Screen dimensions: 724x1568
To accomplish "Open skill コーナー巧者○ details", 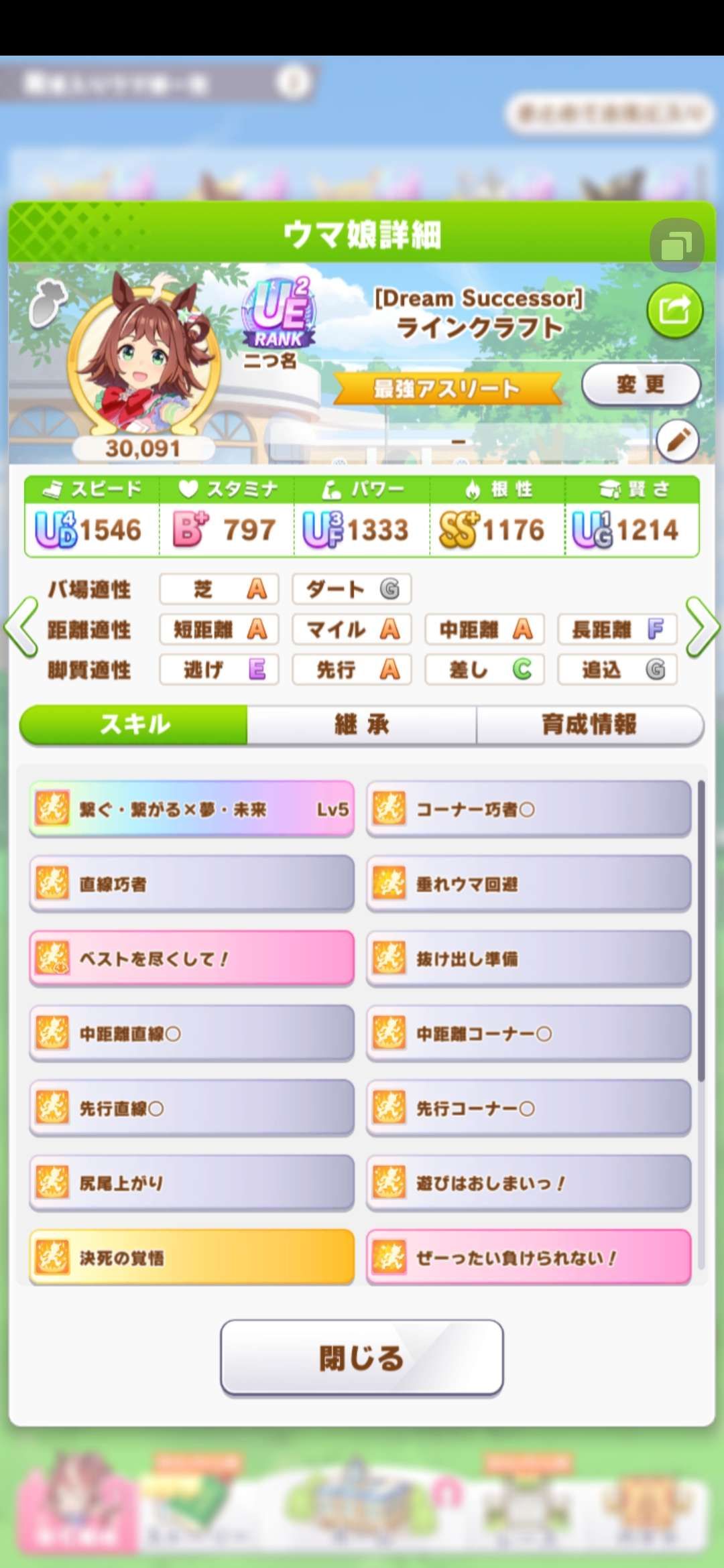I will tap(528, 809).
